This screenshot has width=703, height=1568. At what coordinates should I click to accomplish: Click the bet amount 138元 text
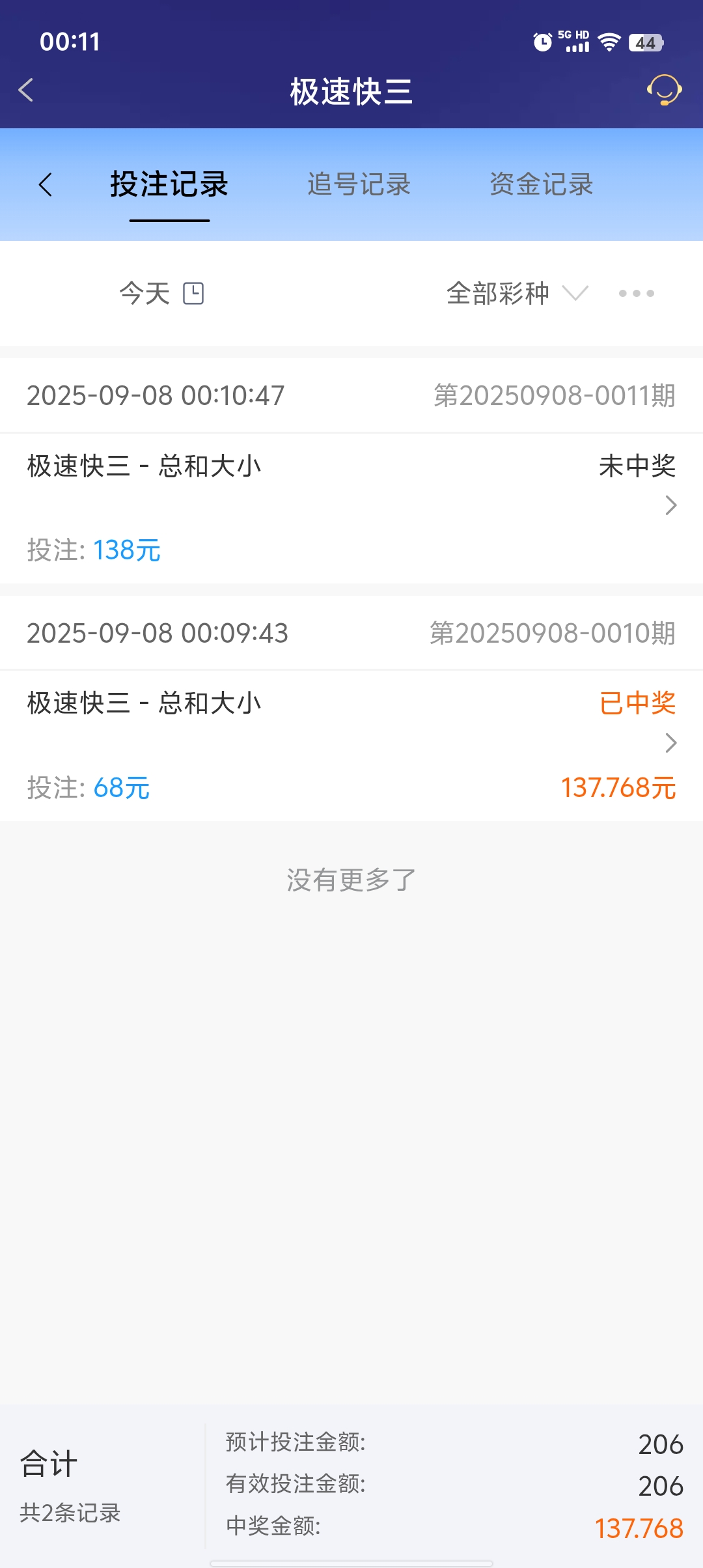(x=128, y=549)
